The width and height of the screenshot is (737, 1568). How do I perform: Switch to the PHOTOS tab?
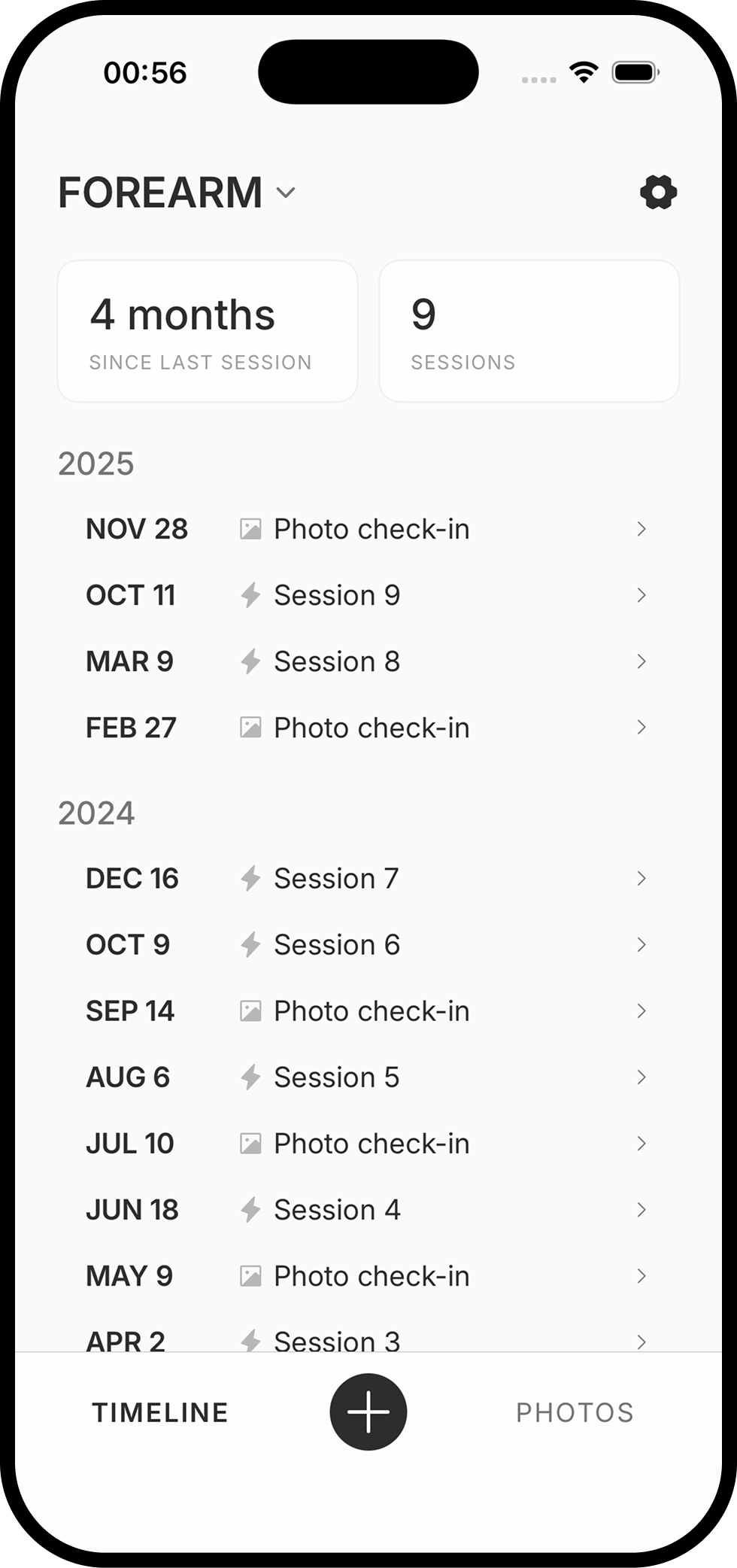tap(575, 1412)
